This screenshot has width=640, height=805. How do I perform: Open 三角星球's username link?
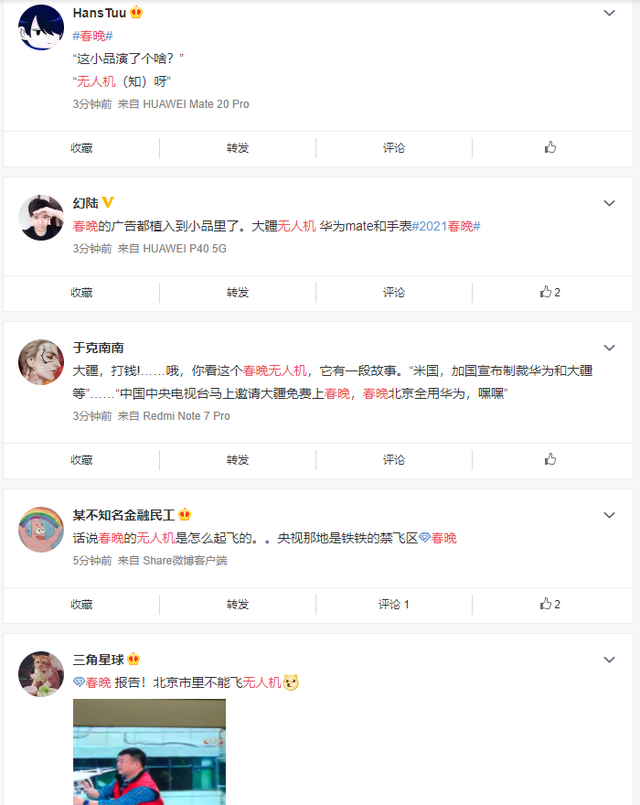pos(98,659)
